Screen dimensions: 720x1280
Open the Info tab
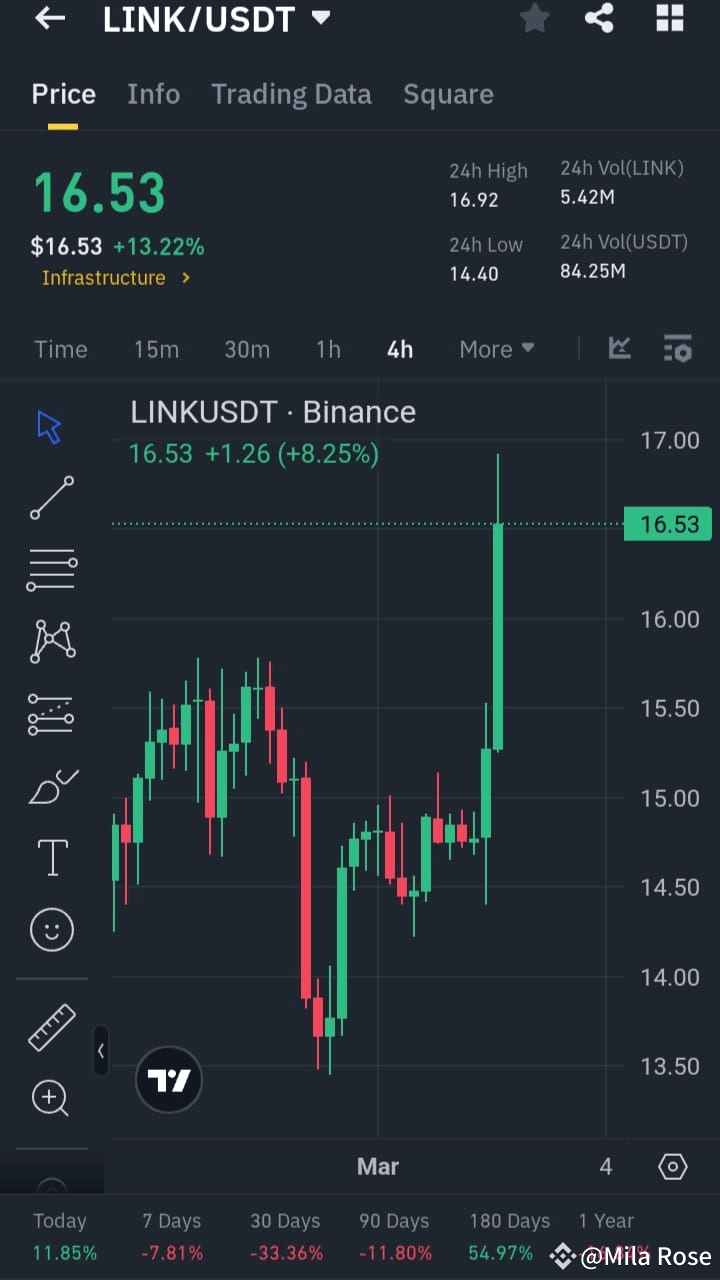coord(153,94)
